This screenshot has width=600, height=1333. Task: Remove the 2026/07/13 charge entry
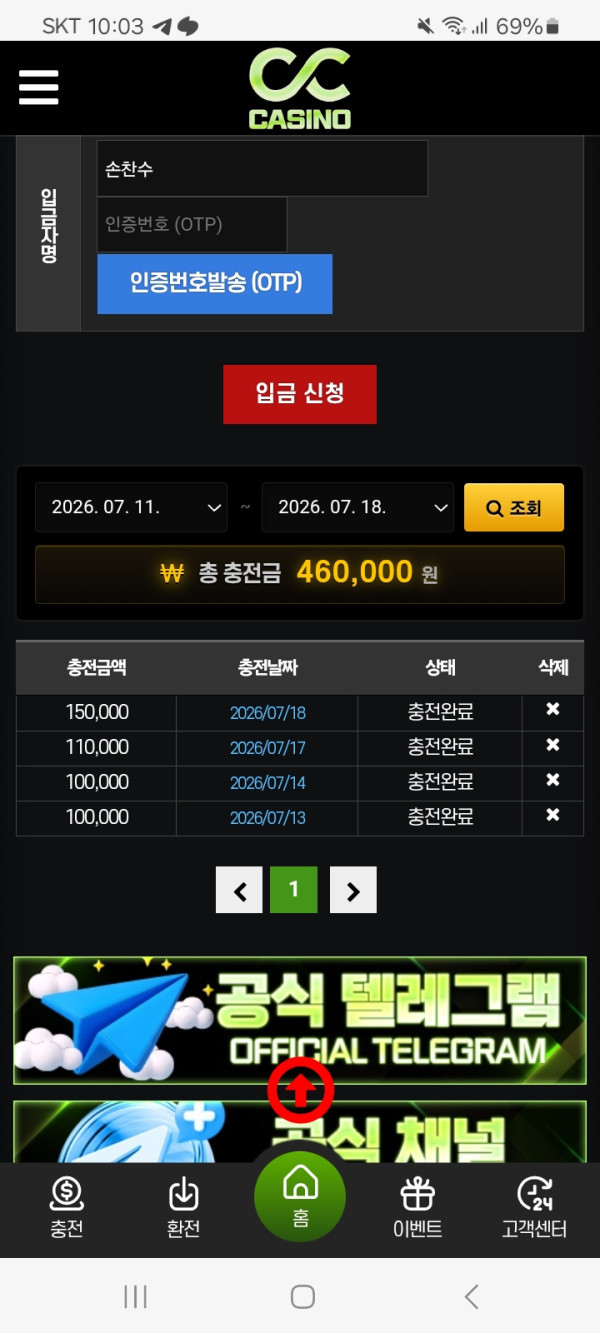point(552,816)
